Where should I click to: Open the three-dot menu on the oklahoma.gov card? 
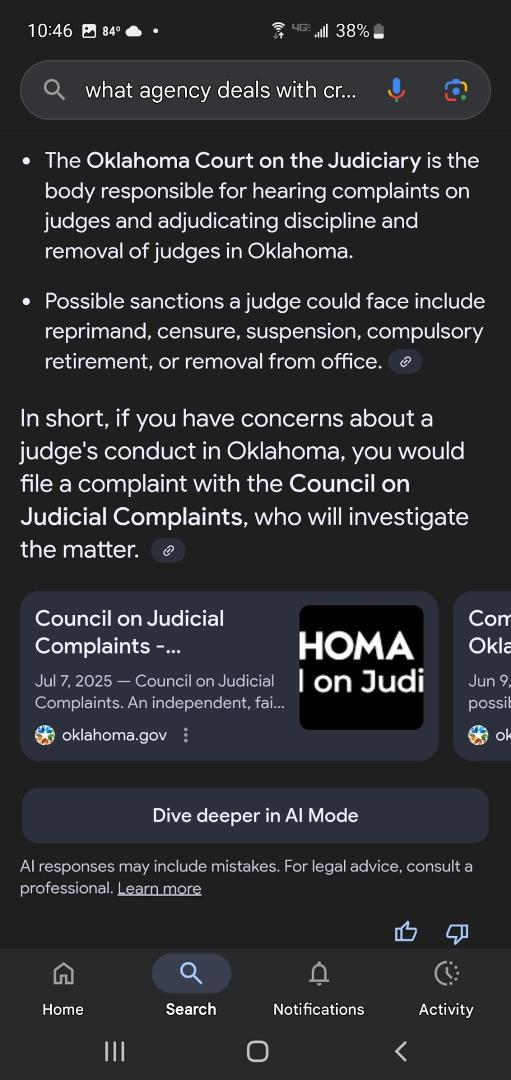[x=185, y=736]
